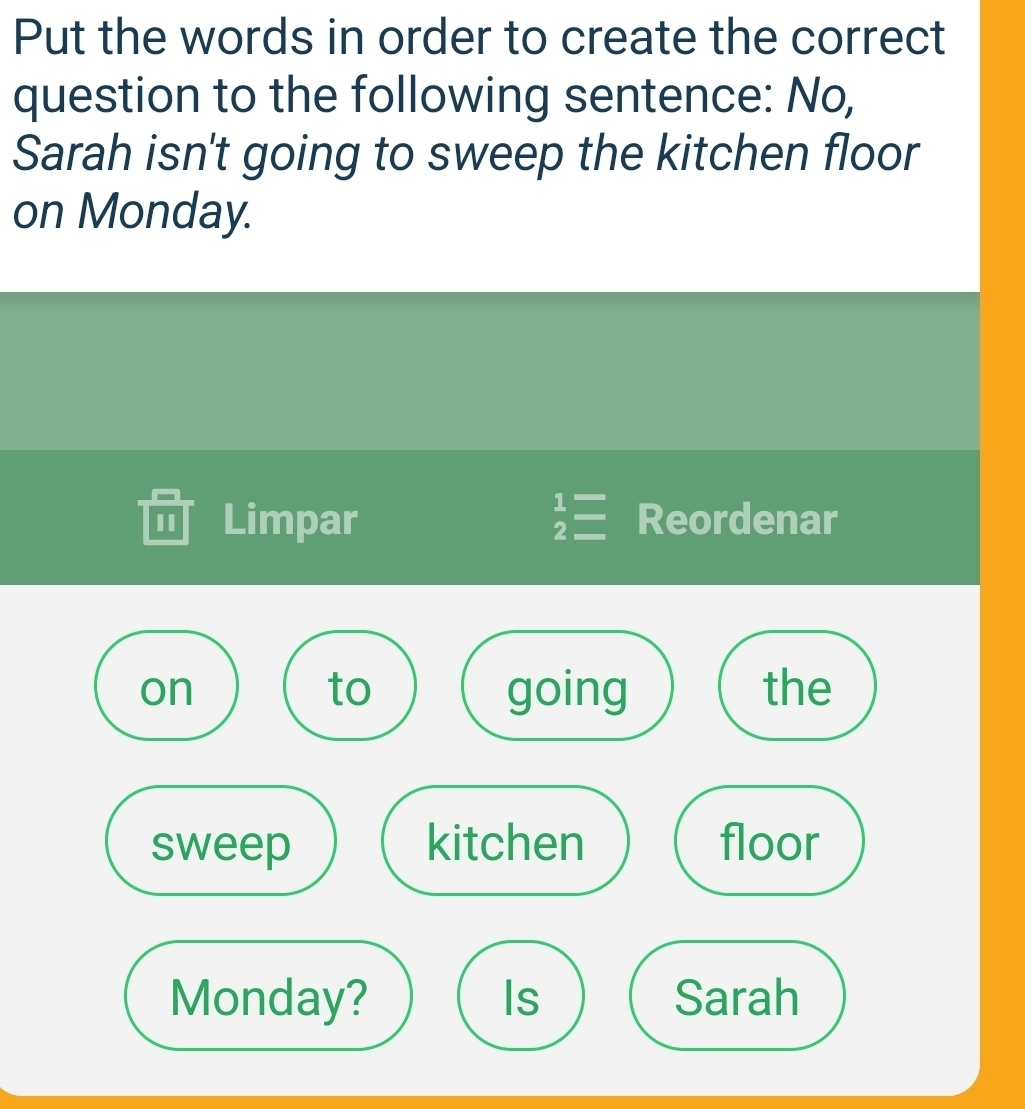Add the word chip 'Sarah'

737,996
